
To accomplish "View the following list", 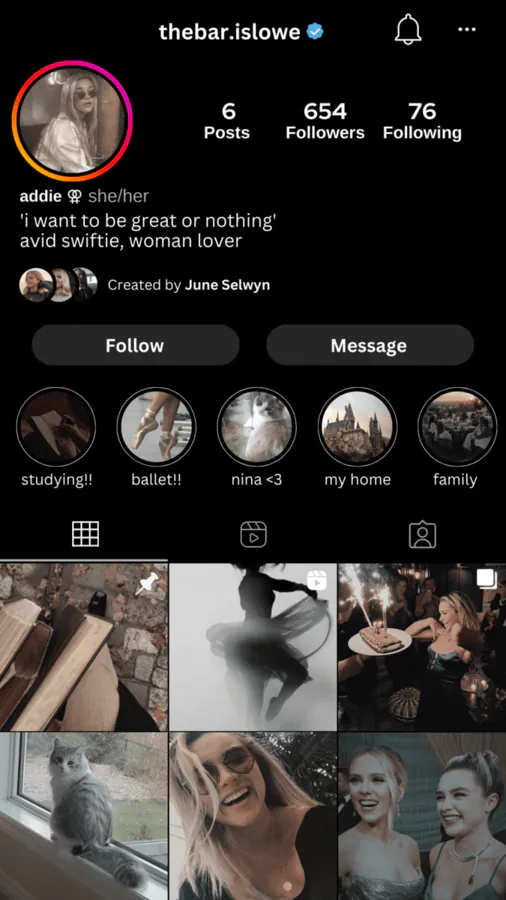I will (x=422, y=121).
